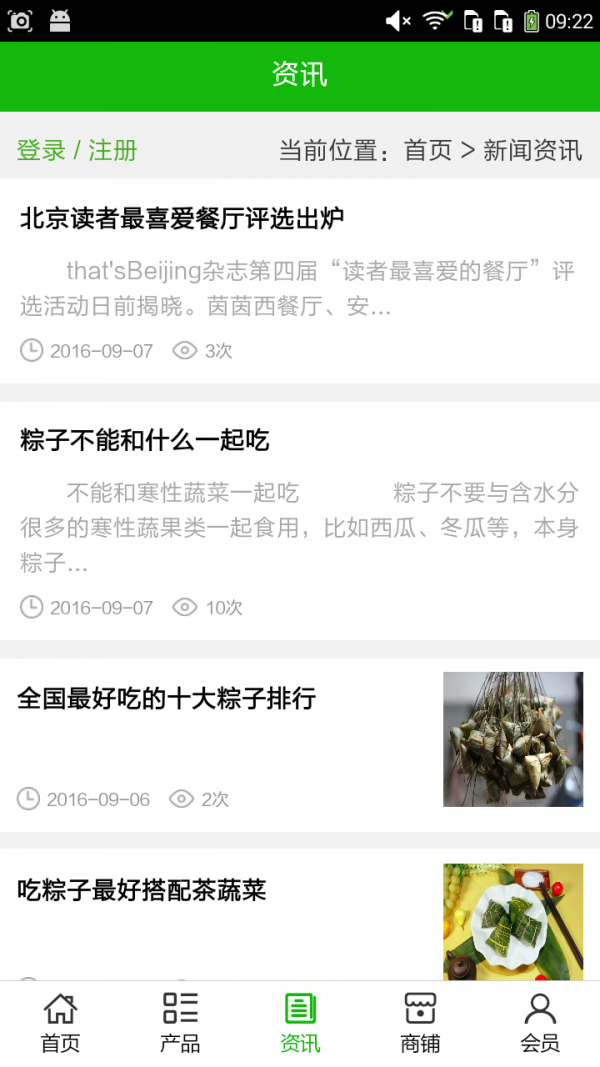Open article 全国最好吃的十大粽子排行
This screenshot has height=1067, width=600.
(x=167, y=698)
